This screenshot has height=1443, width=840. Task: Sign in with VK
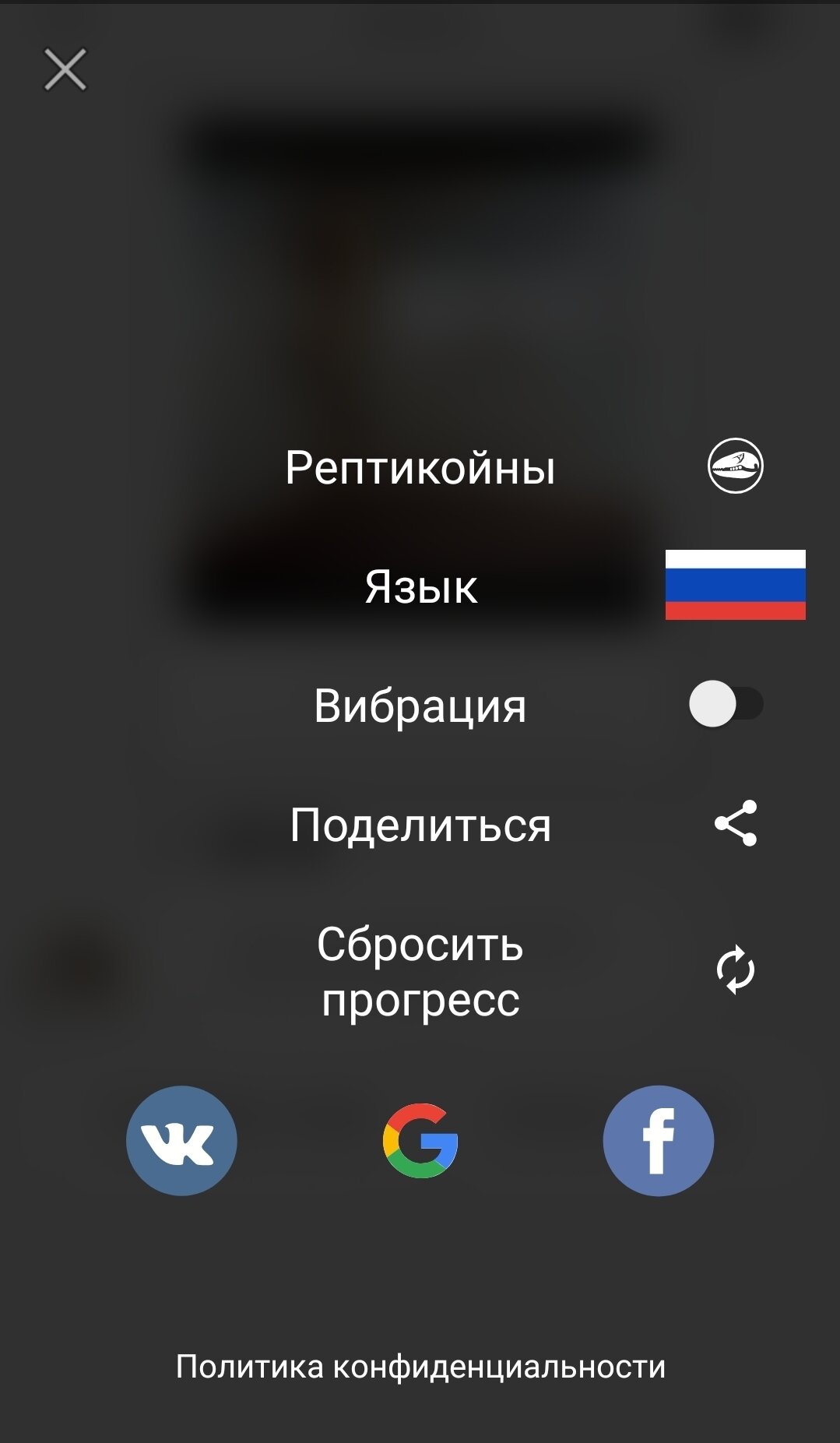click(181, 1140)
